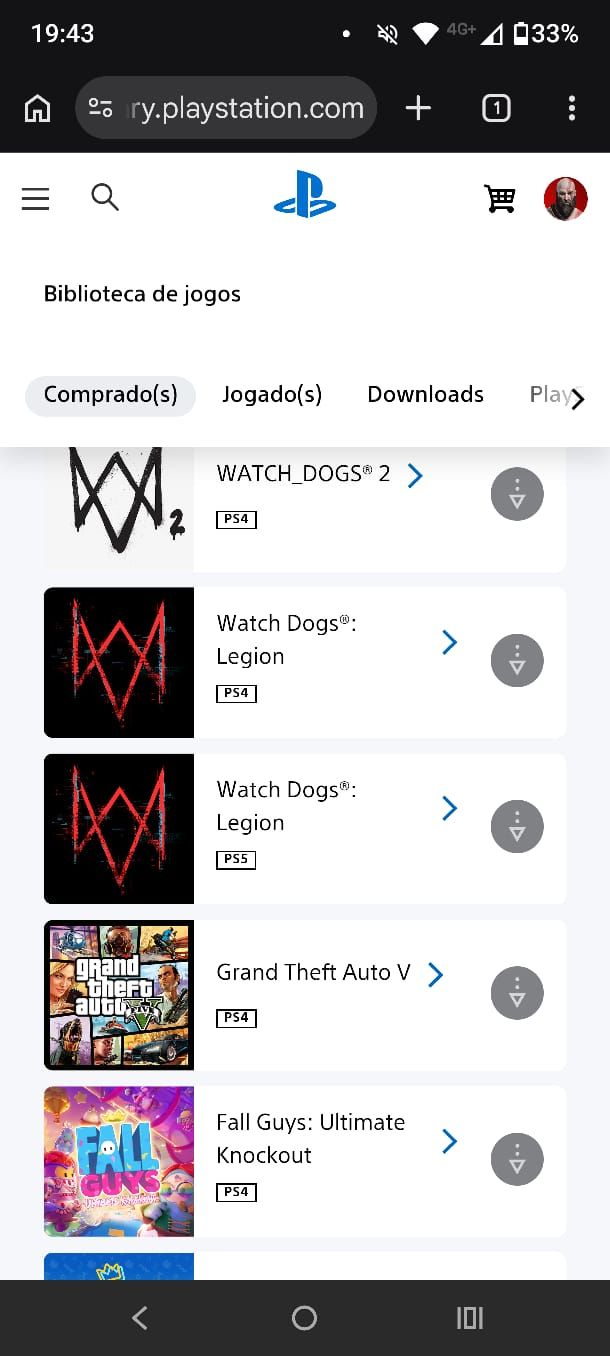Open a new browser tab

tap(418, 108)
